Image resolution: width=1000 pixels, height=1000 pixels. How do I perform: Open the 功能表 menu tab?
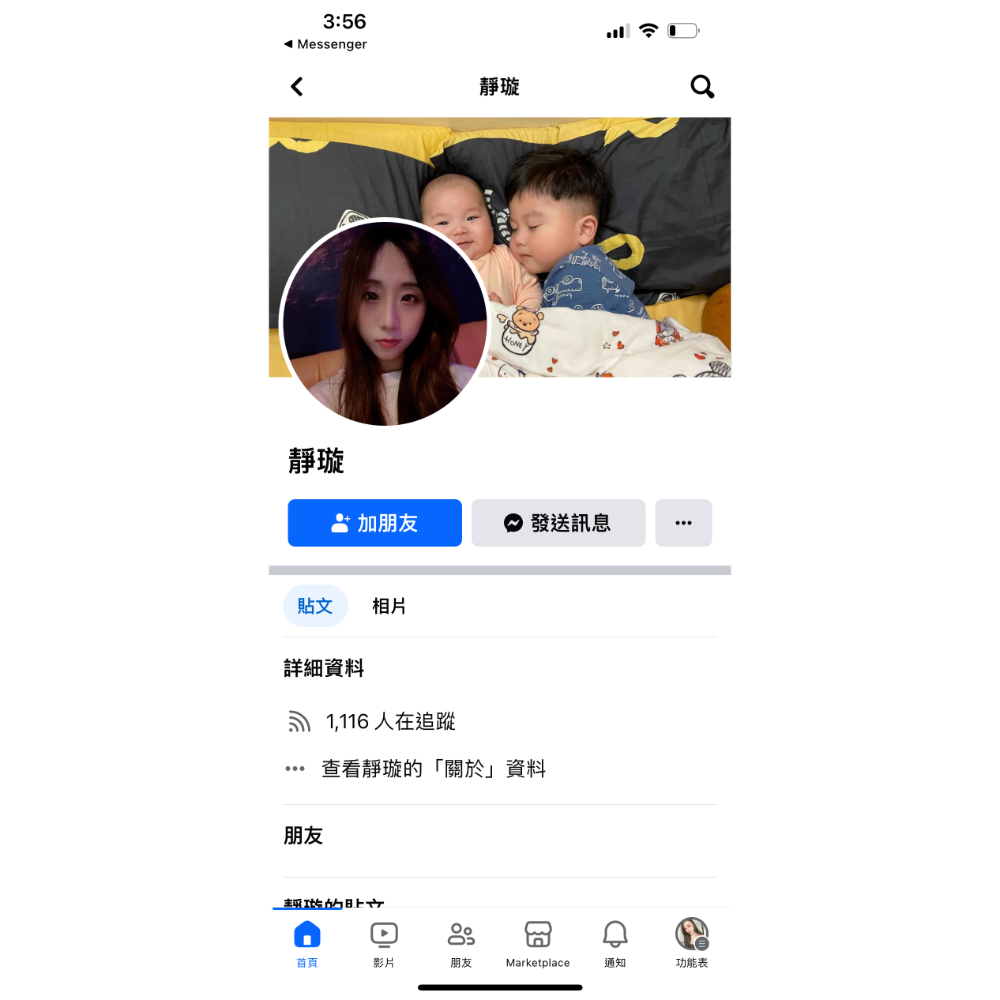coord(692,943)
